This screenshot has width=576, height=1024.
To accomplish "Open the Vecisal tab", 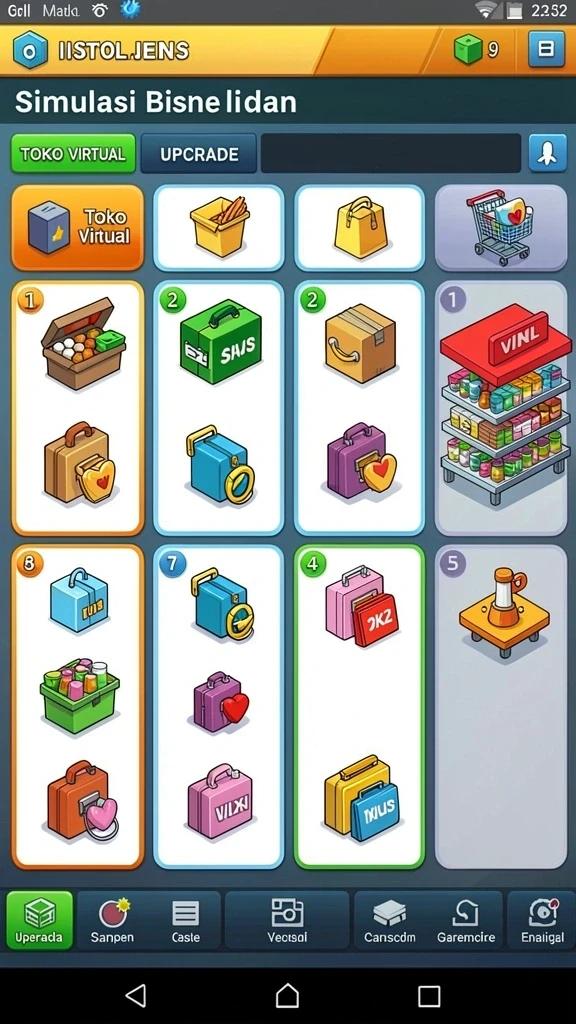I will (x=287, y=920).
